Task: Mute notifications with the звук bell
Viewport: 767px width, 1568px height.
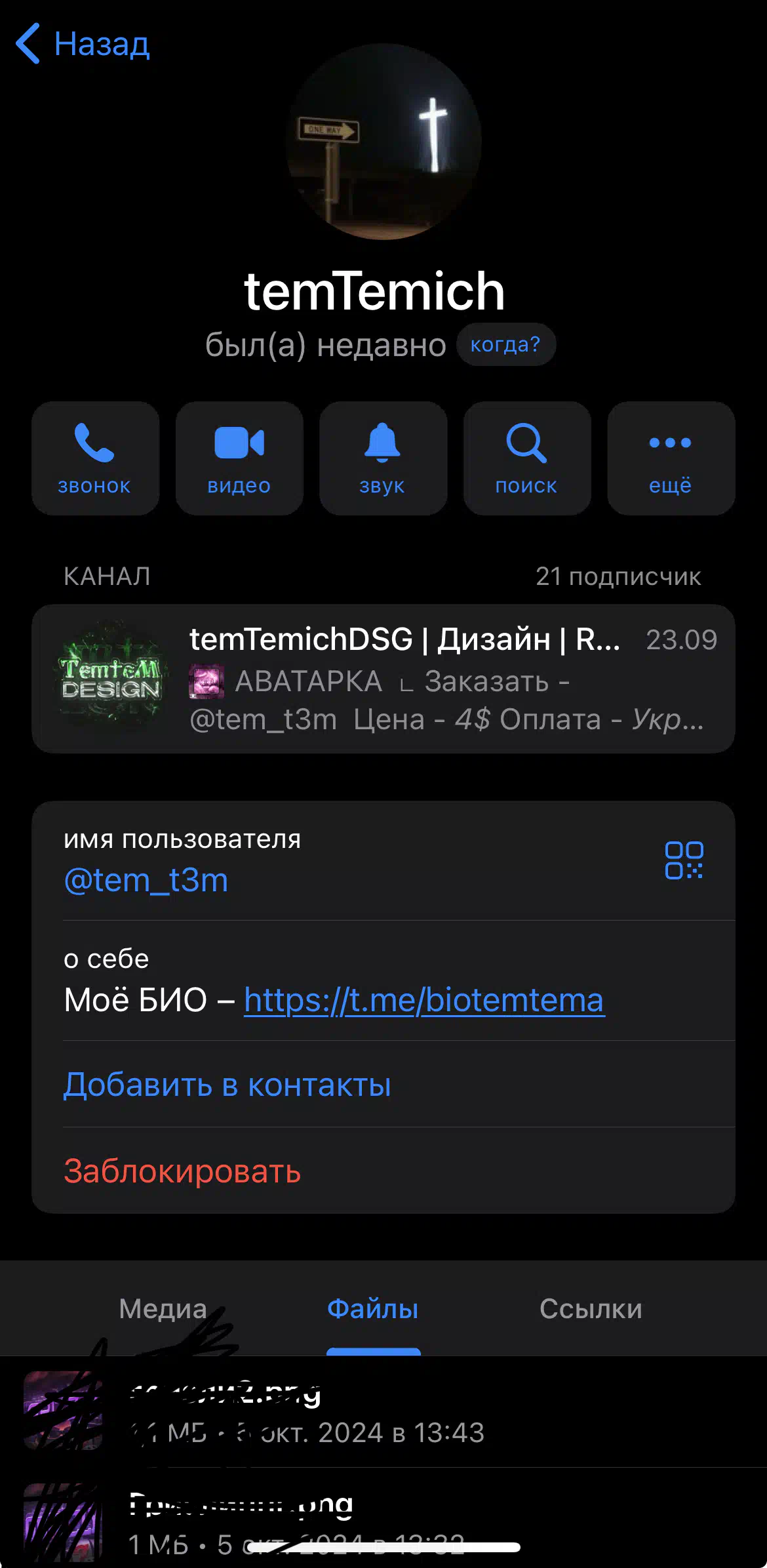Action: pyautogui.click(x=383, y=458)
